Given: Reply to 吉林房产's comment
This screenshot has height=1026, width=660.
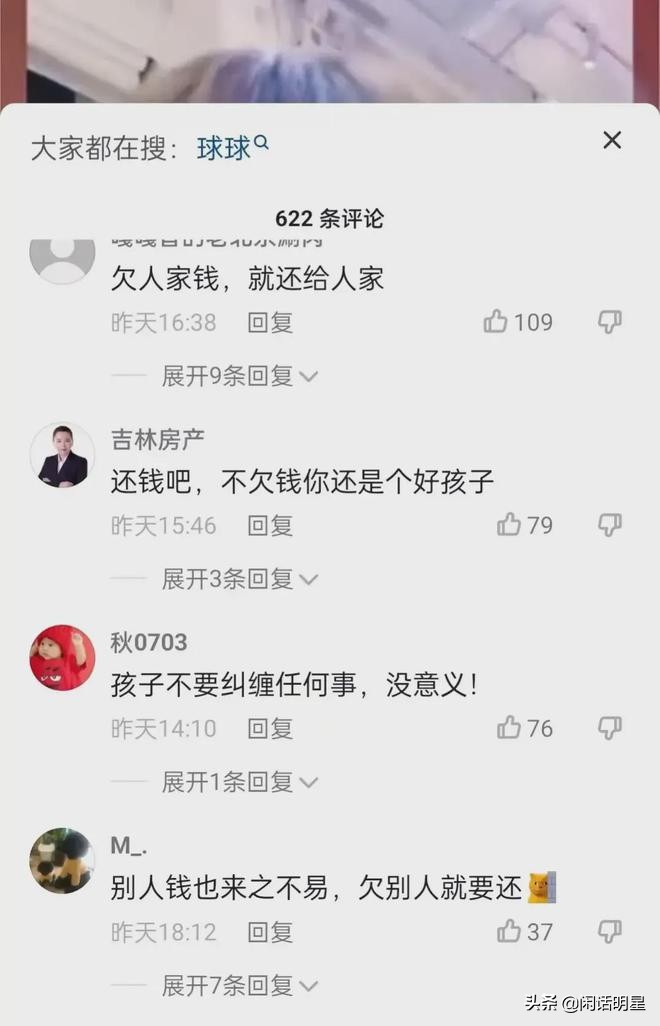Looking at the screenshot, I should click(270, 526).
